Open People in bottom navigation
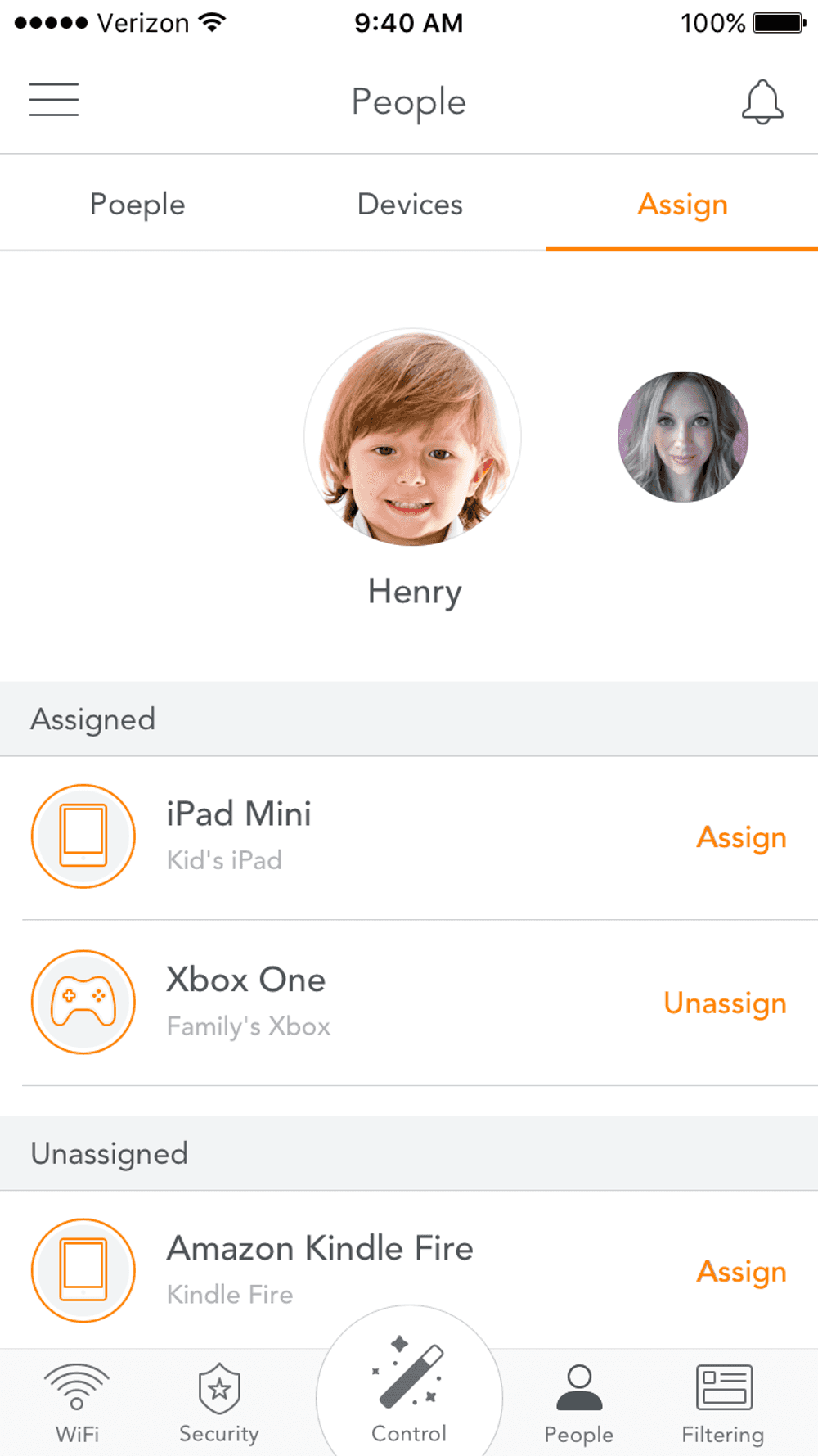The width and height of the screenshot is (818, 1456). click(579, 1403)
